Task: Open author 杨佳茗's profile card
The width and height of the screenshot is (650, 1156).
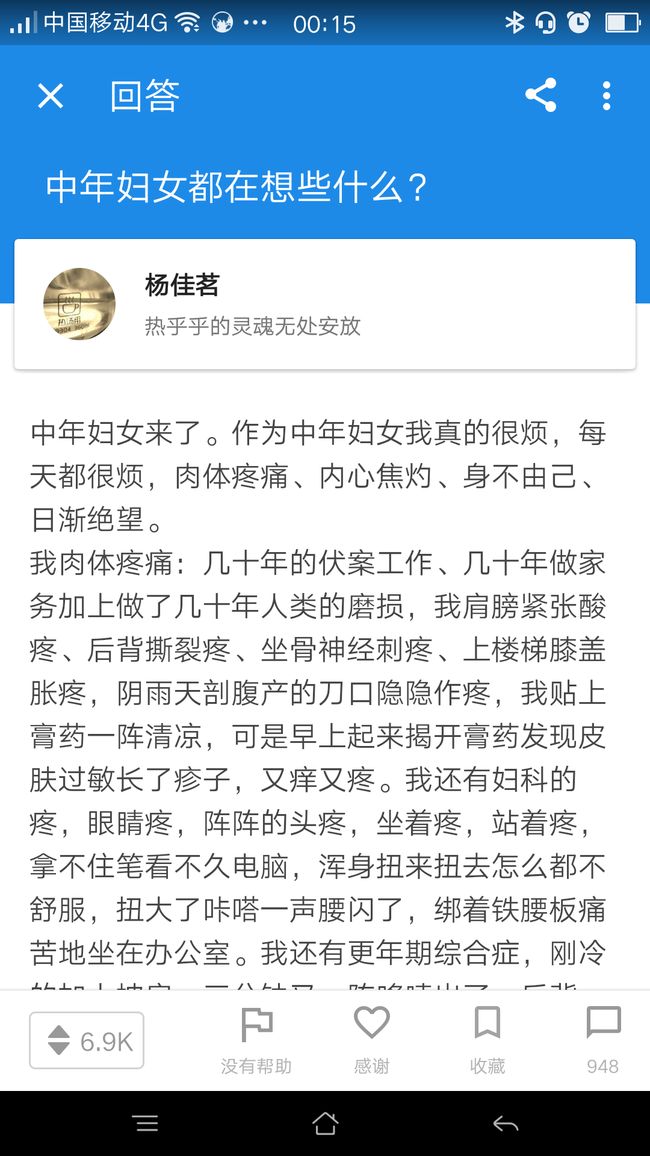Action: [x=325, y=304]
